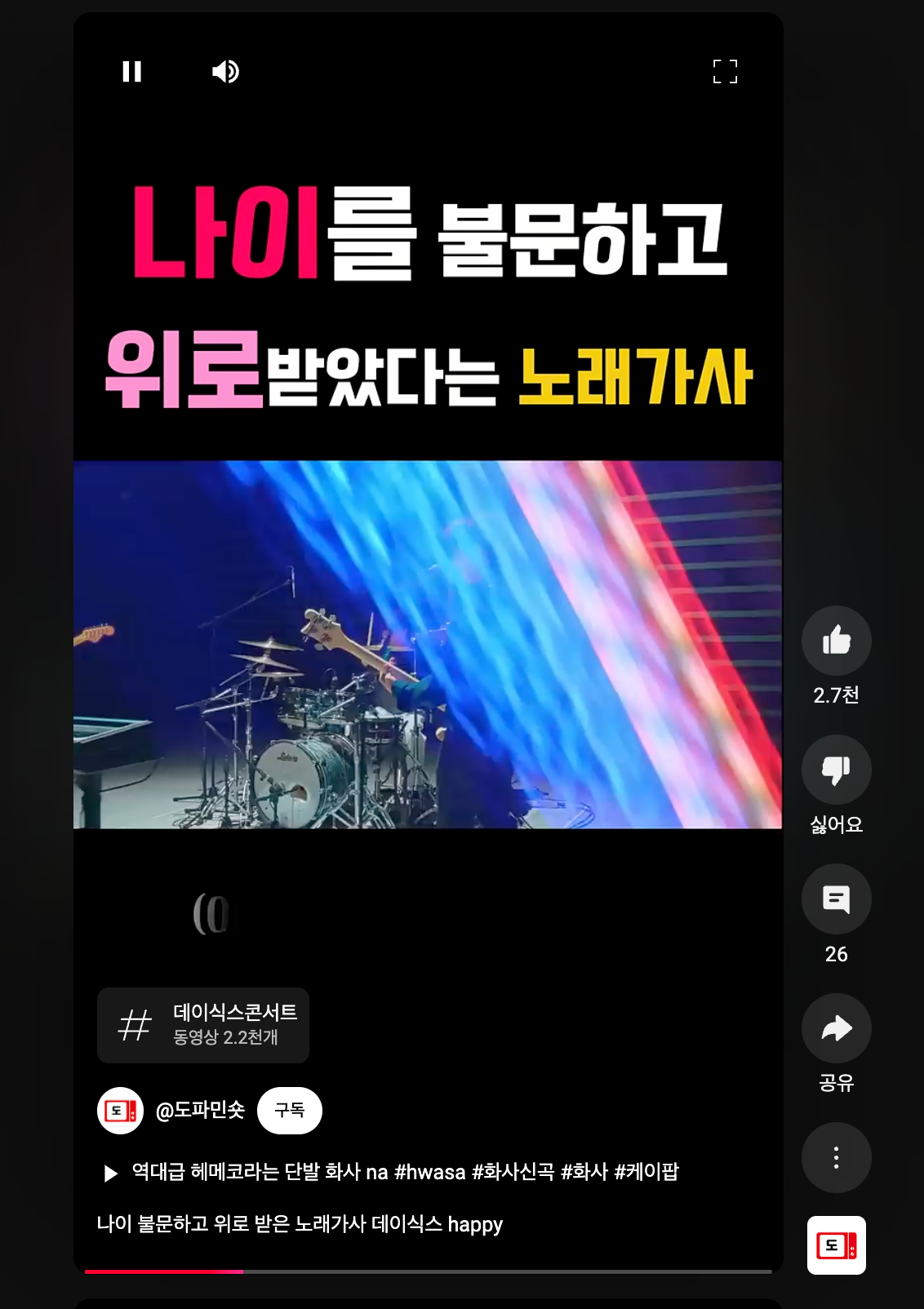This screenshot has height=1309, width=924.
Task: Open the @도파민숏 channel
Action: point(200,1111)
